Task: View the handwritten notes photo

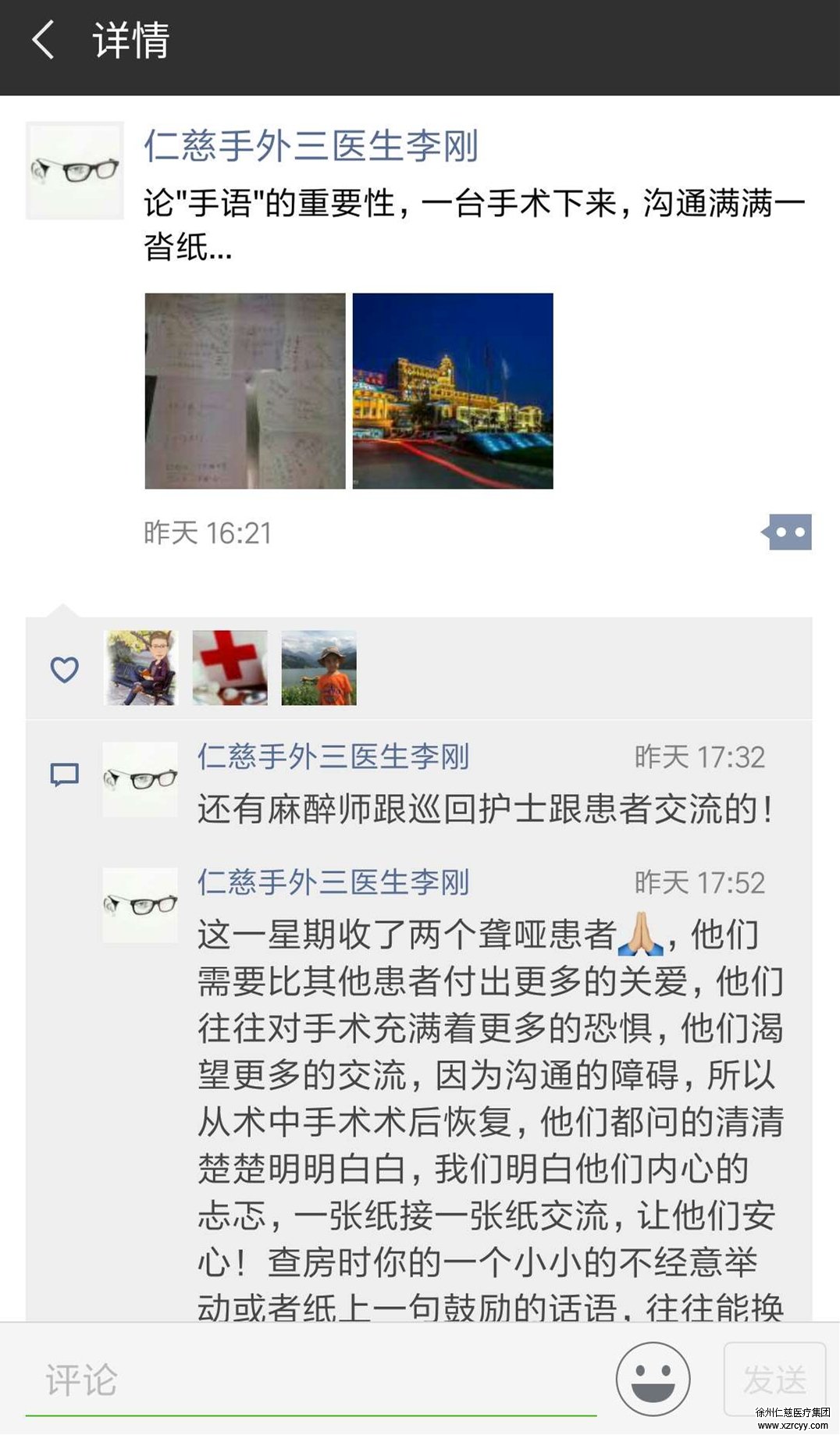Action: 245,391
